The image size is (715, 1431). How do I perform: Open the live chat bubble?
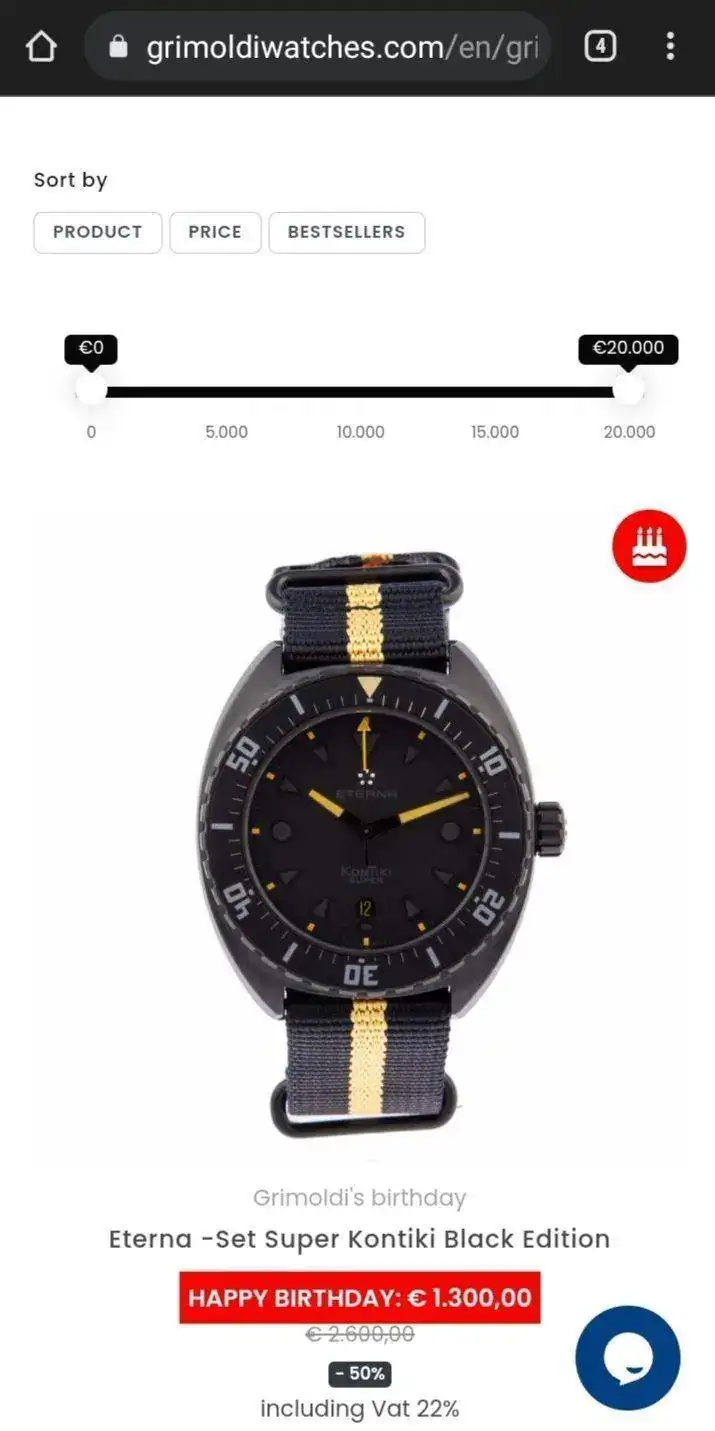[x=628, y=1357]
